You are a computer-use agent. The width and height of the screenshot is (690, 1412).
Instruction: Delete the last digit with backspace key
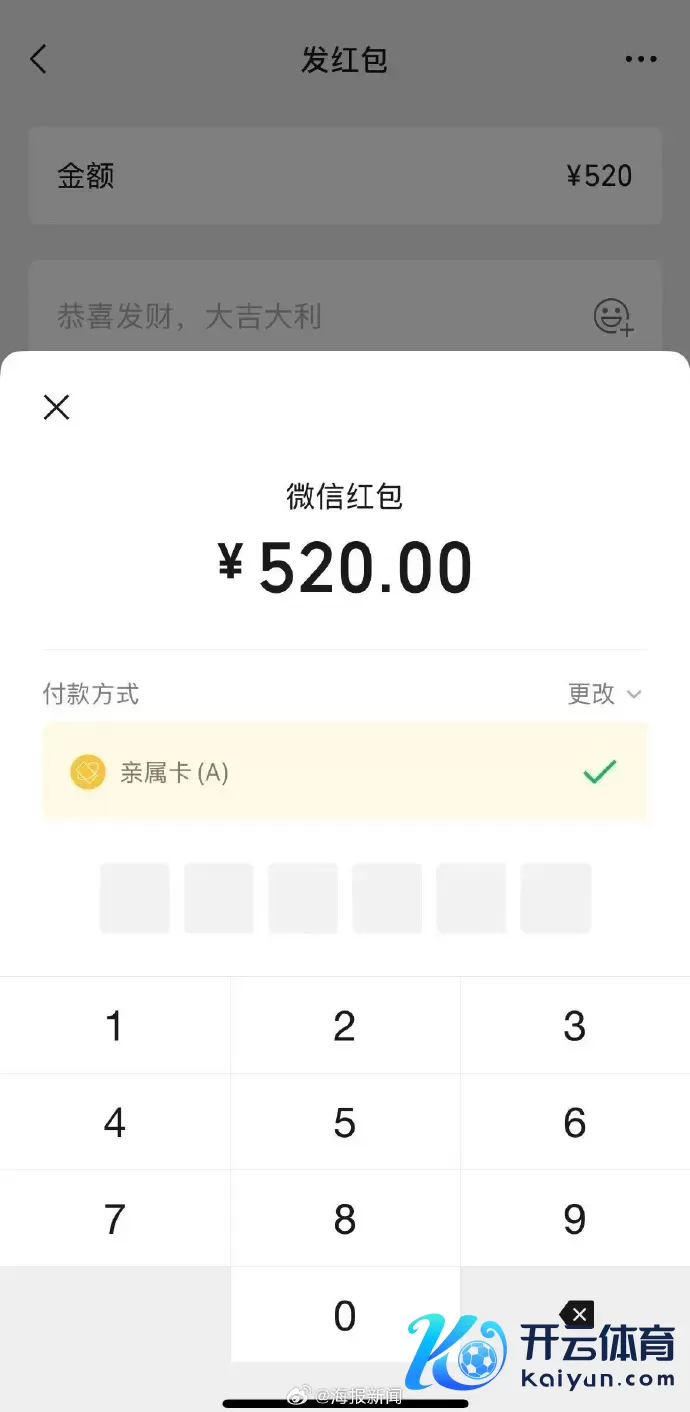coord(577,1314)
